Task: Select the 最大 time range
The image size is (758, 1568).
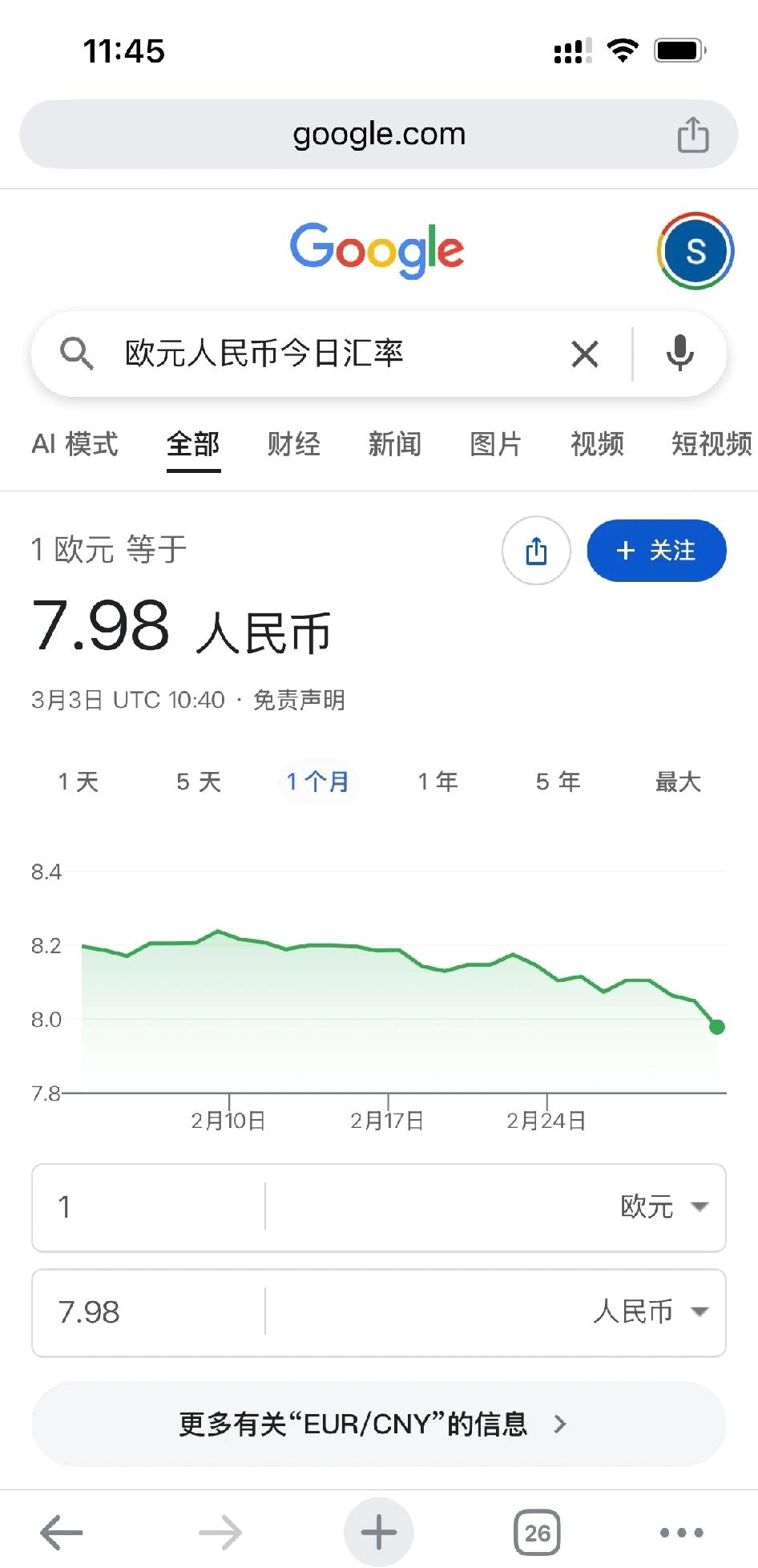Action: pos(677,782)
